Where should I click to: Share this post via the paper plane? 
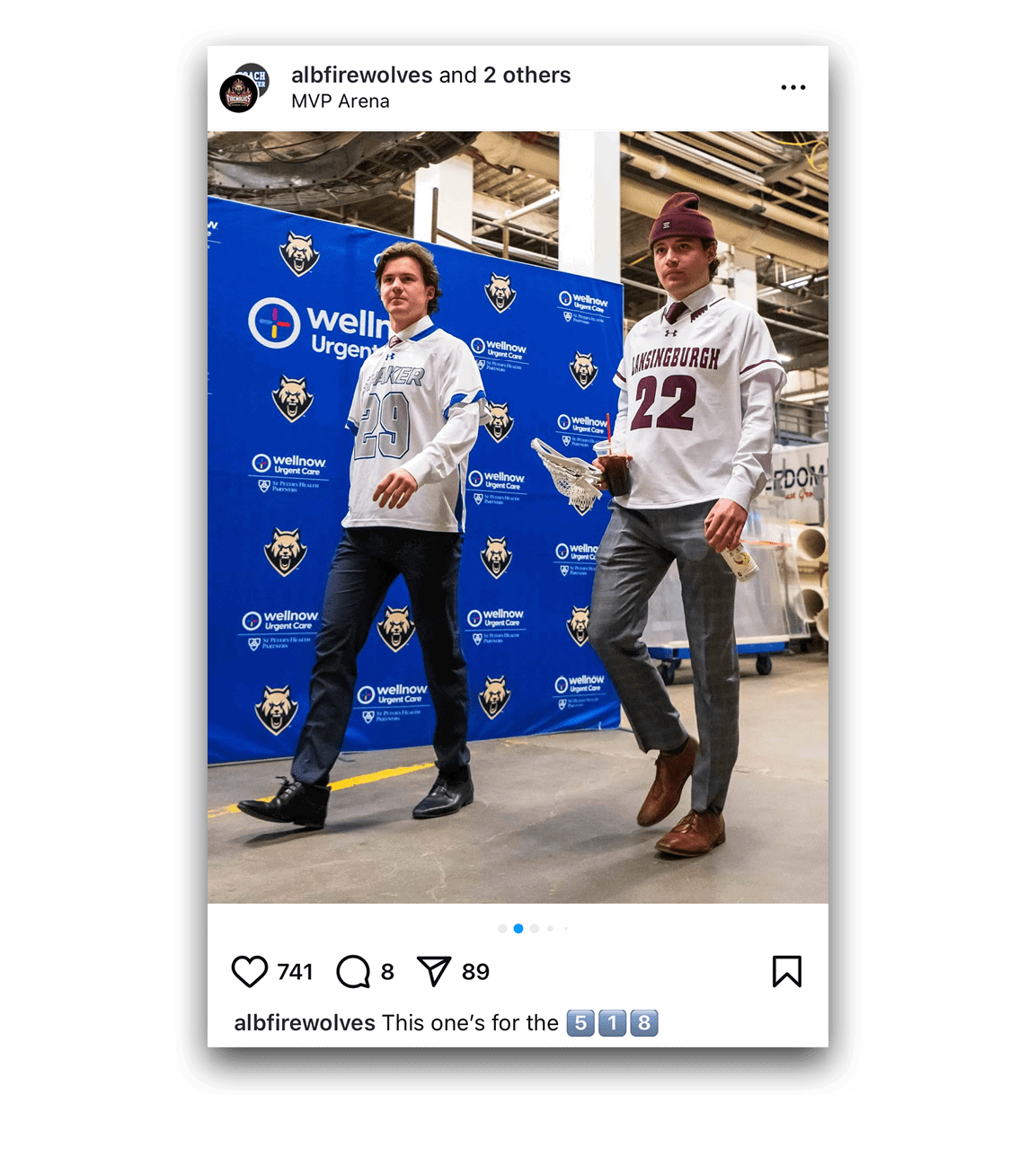[x=434, y=971]
